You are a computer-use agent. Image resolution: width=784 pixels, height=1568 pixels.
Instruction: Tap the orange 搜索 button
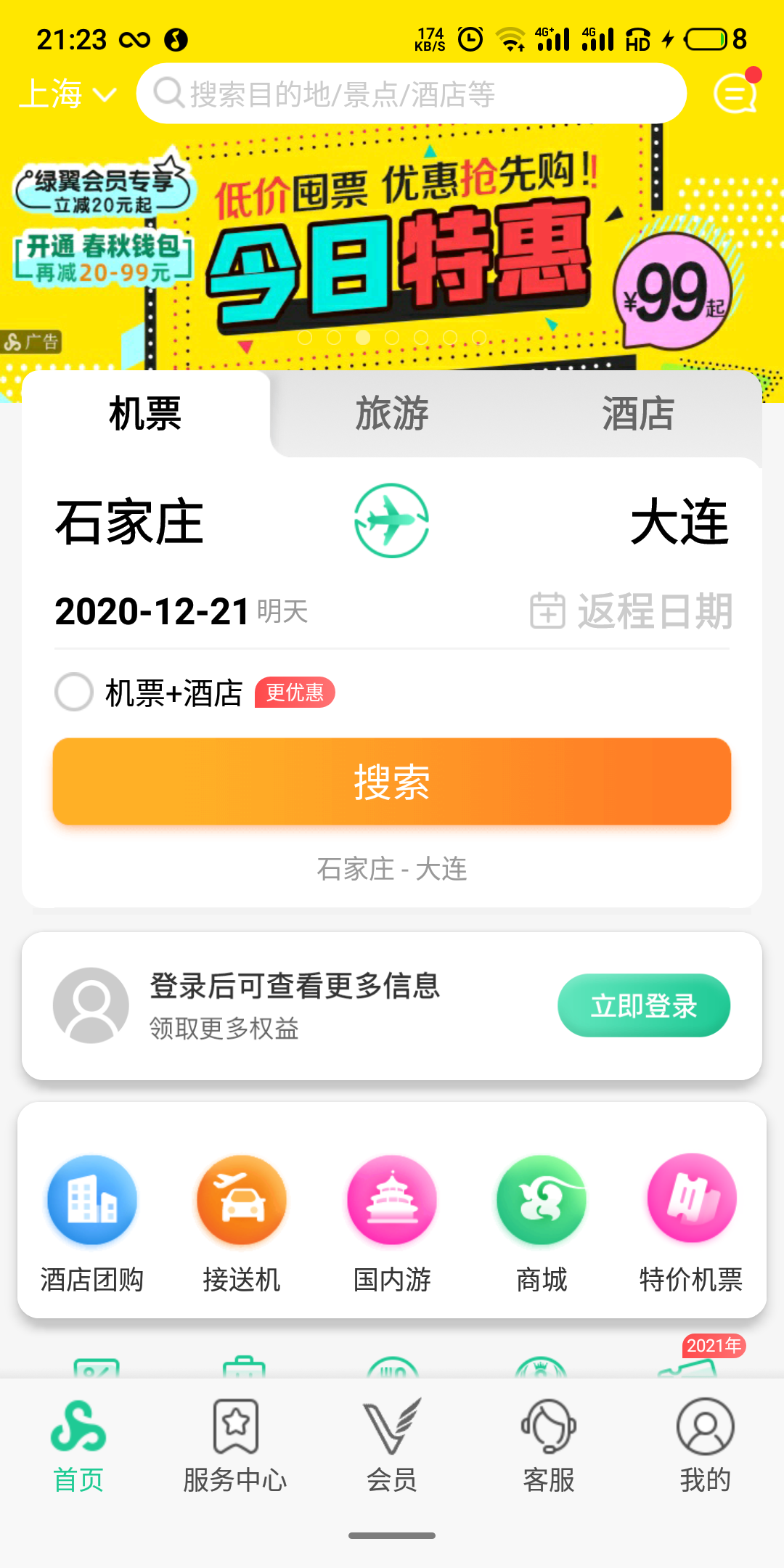coord(392,782)
